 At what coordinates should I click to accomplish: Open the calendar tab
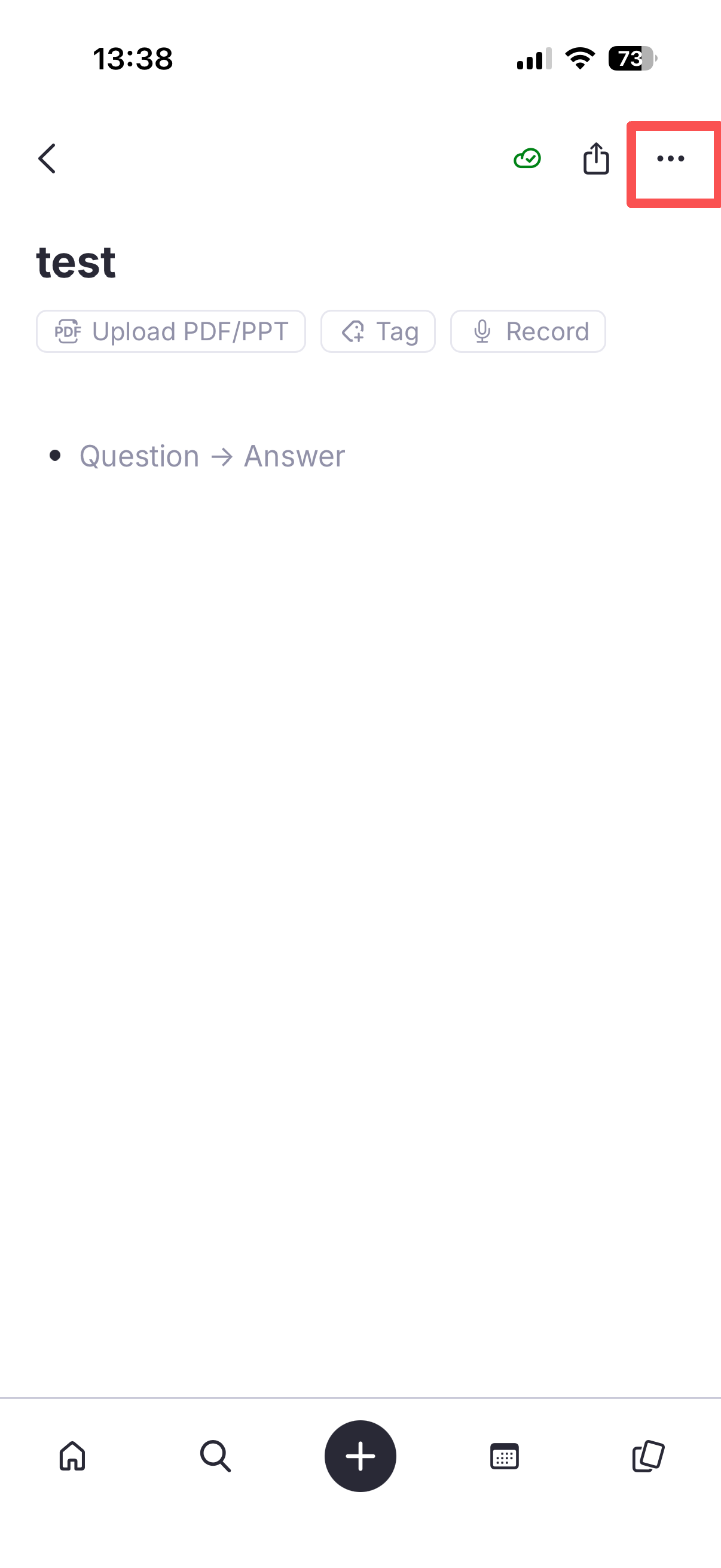[505, 1456]
